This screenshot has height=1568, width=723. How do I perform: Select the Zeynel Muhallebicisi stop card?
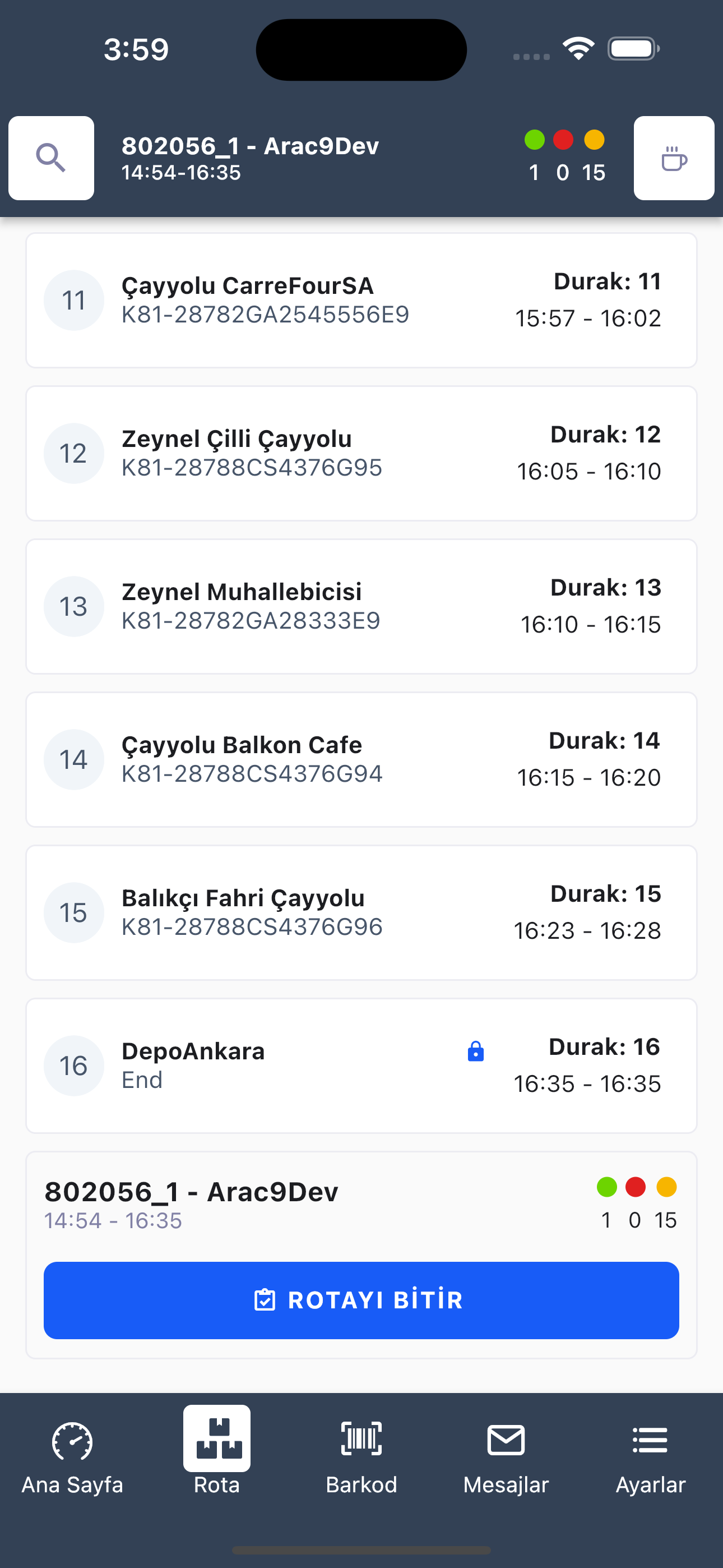(x=361, y=606)
